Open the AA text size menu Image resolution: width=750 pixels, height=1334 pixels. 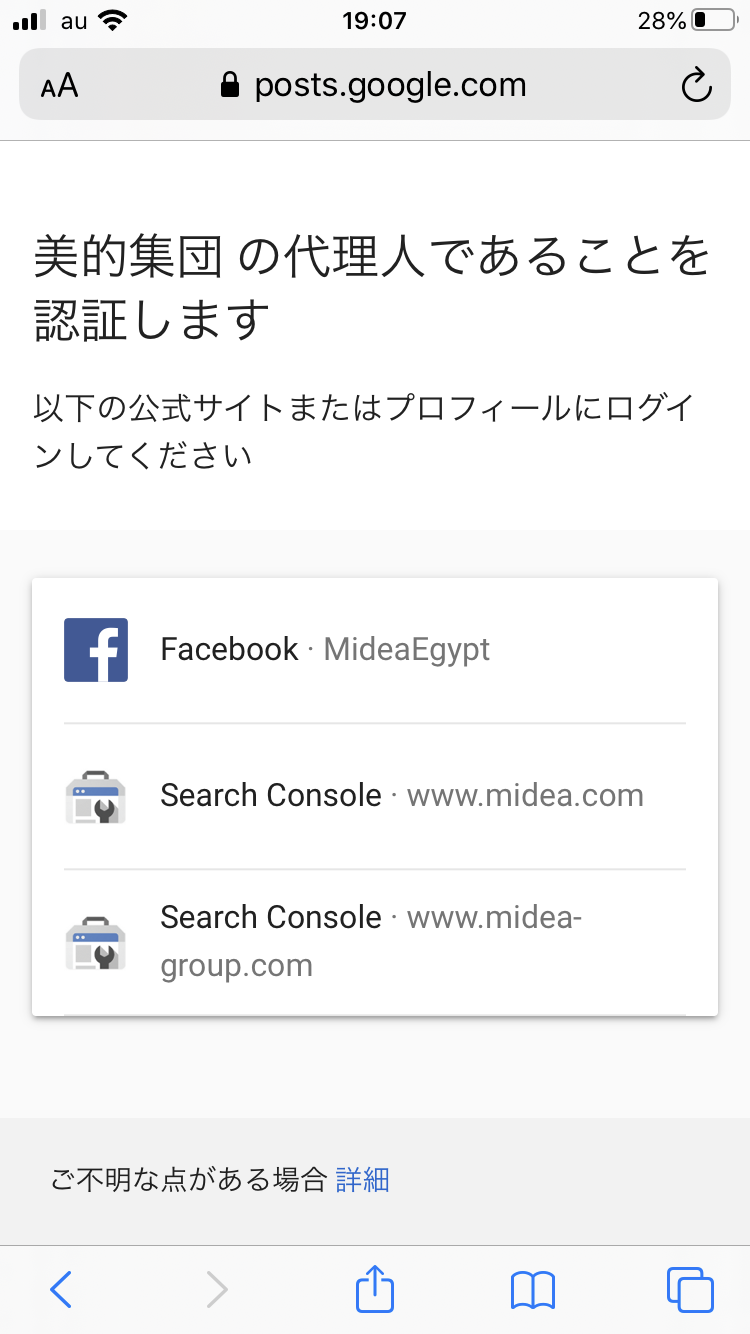pos(60,86)
